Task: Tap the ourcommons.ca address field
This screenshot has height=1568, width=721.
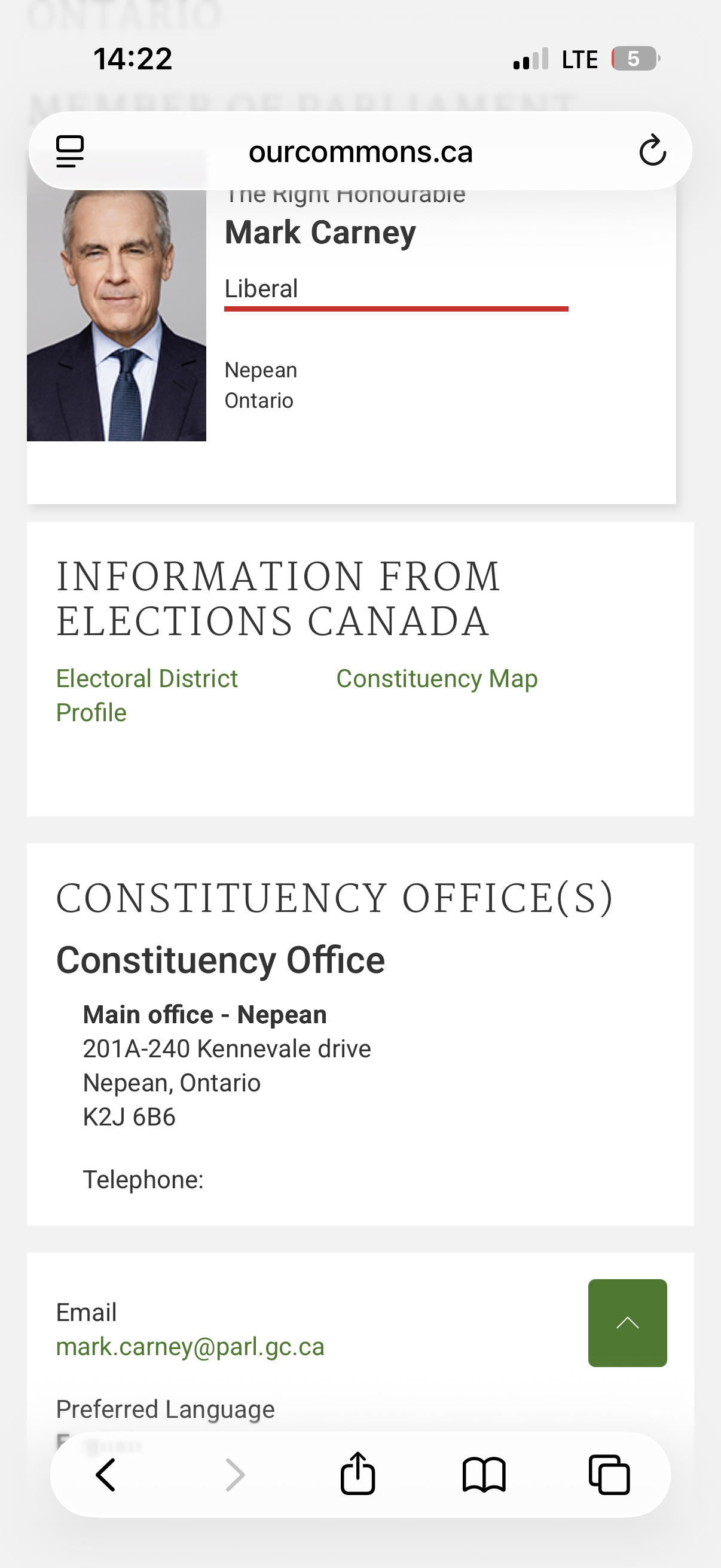Action: 360,151
